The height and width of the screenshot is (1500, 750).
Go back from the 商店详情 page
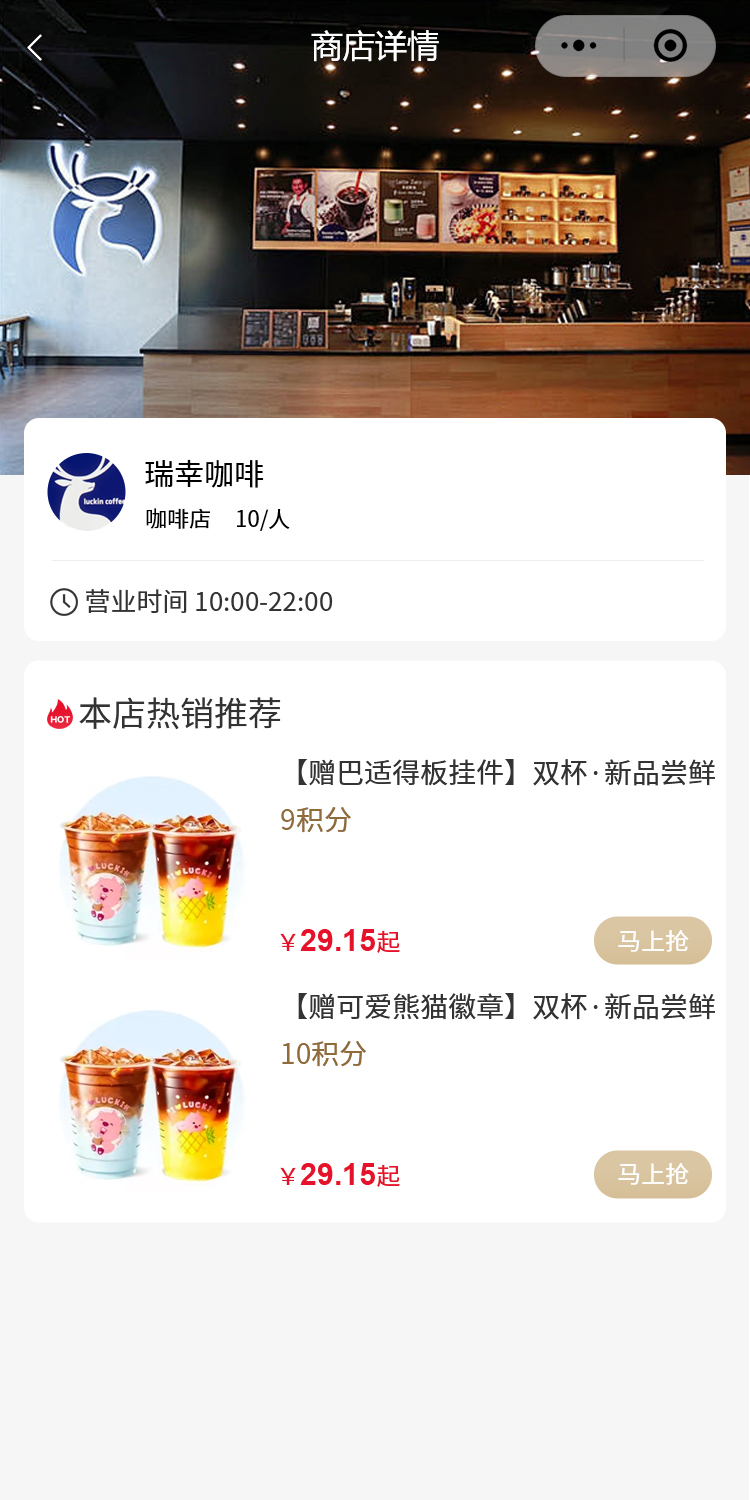pyautogui.click(x=35, y=47)
